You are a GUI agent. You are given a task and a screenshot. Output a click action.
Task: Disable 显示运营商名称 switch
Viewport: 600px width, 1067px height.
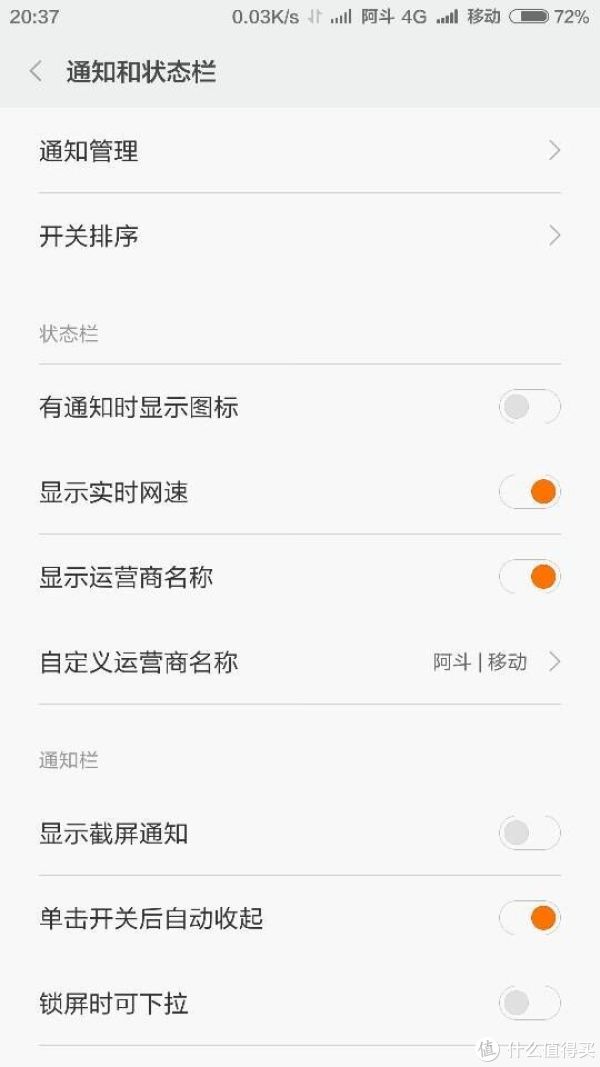[x=529, y=577]
